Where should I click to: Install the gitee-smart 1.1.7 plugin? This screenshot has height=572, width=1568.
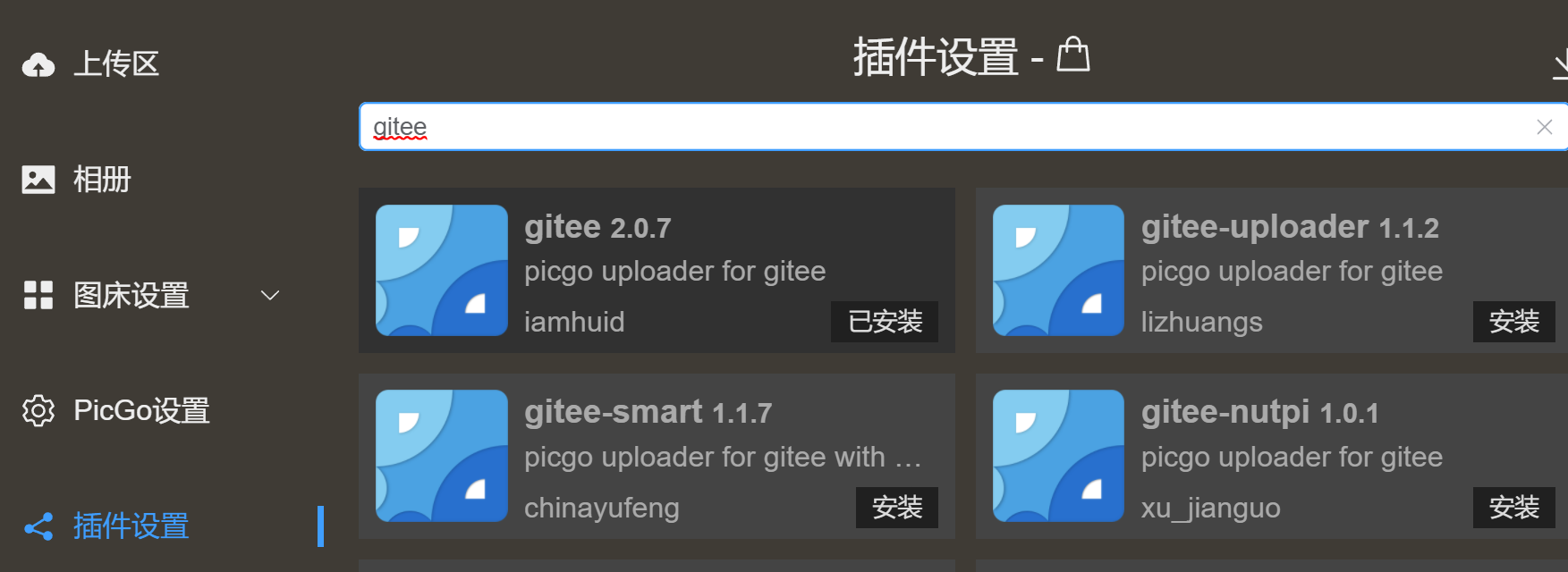point(896,508)
